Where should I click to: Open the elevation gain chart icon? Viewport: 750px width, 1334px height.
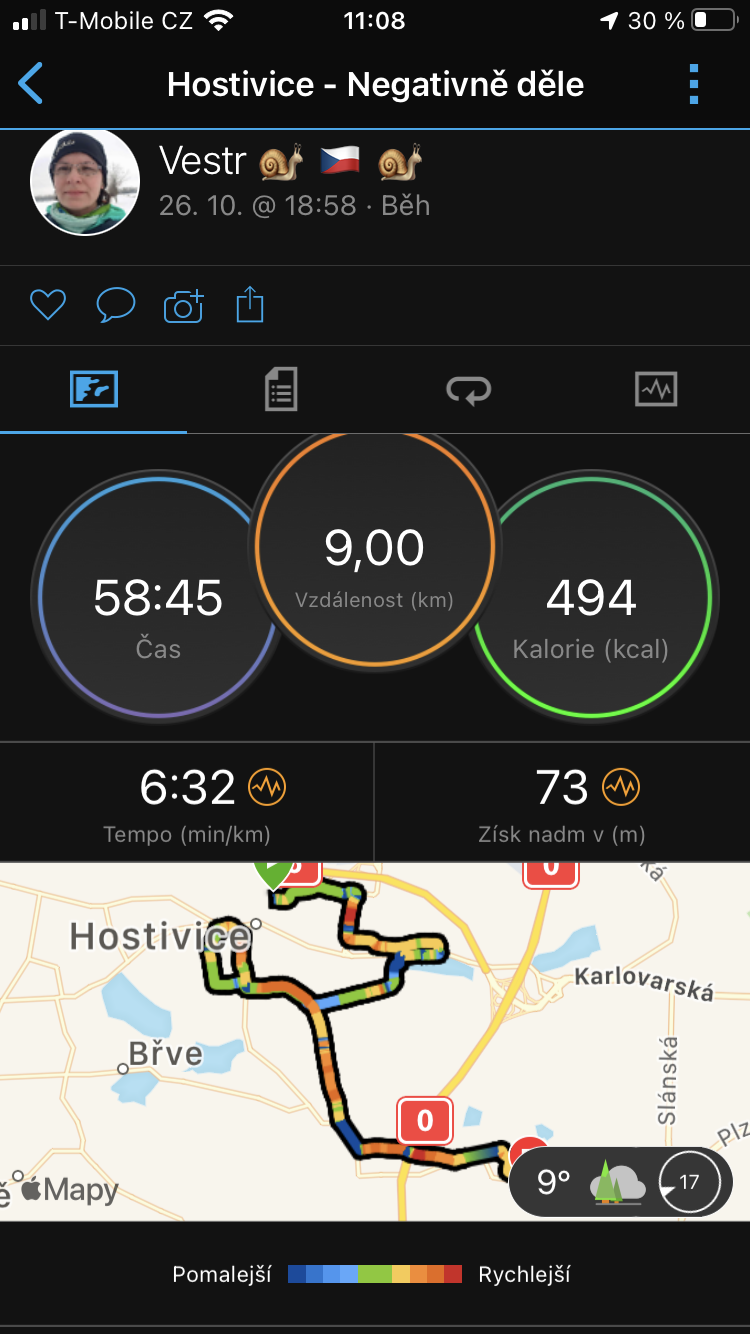(620, 788)
